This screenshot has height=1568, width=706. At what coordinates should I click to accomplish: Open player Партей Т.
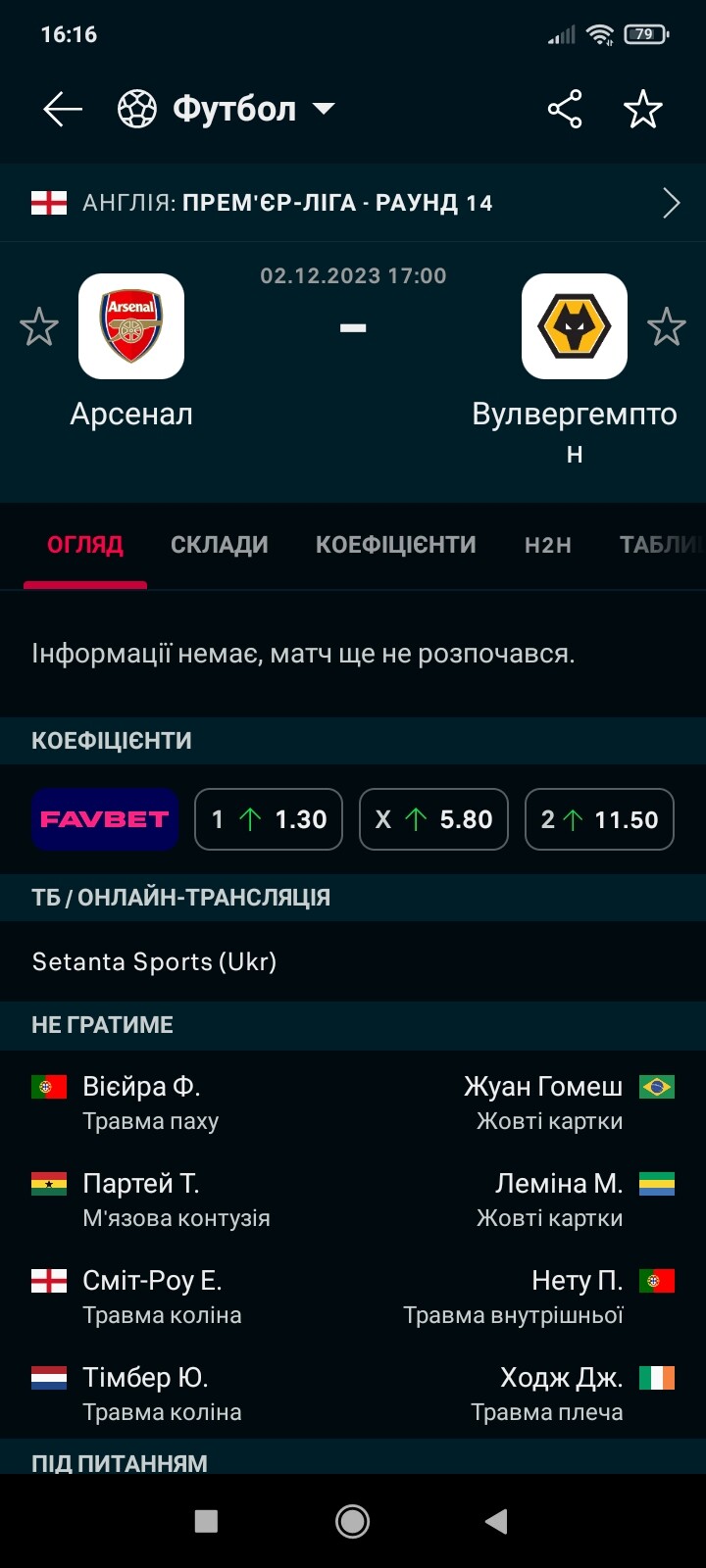tap(141, 1184)
